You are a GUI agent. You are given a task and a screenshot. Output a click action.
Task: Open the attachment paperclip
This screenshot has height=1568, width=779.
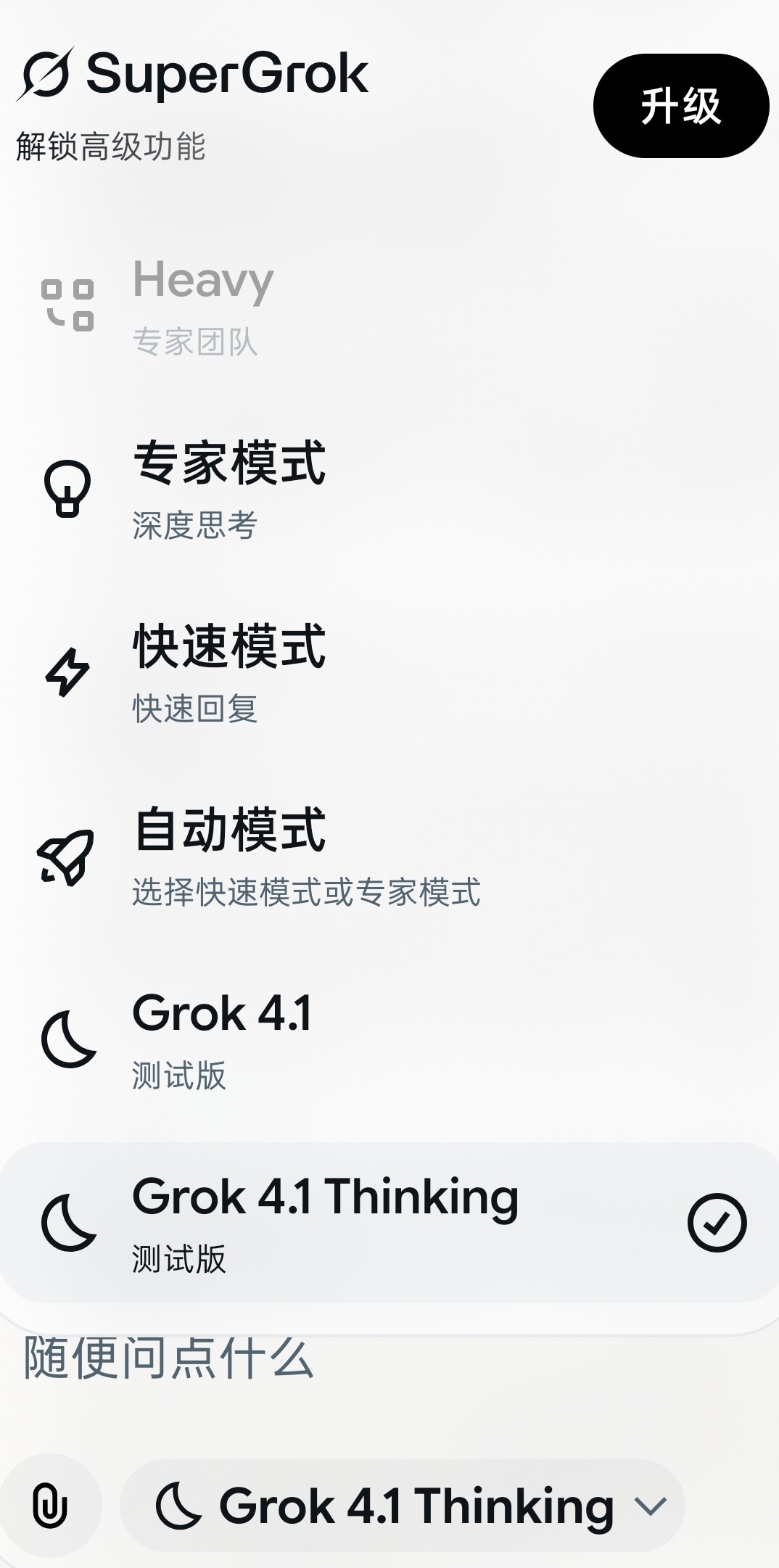click(50, 1506)
